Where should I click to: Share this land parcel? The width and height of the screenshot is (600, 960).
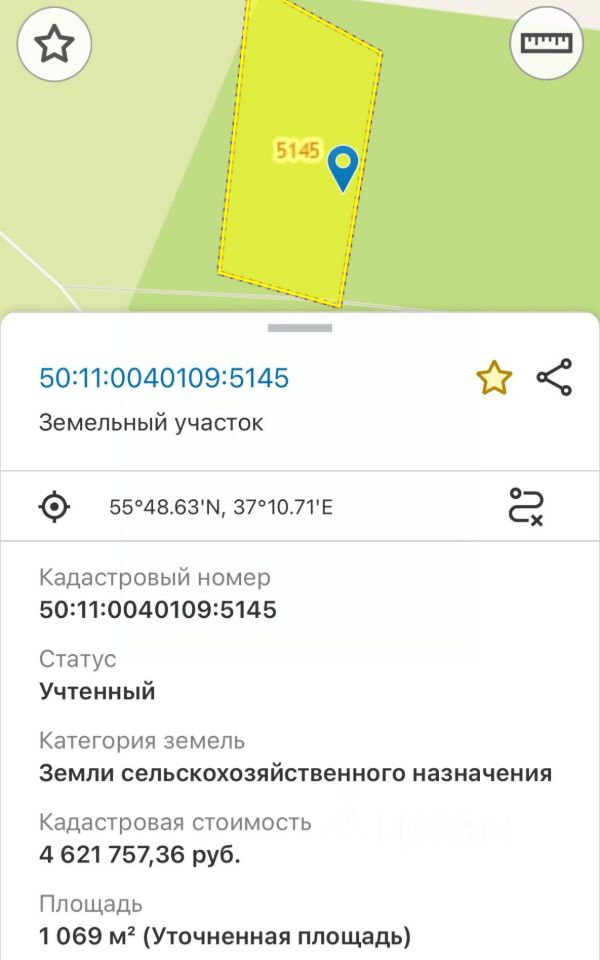[554, 377]
